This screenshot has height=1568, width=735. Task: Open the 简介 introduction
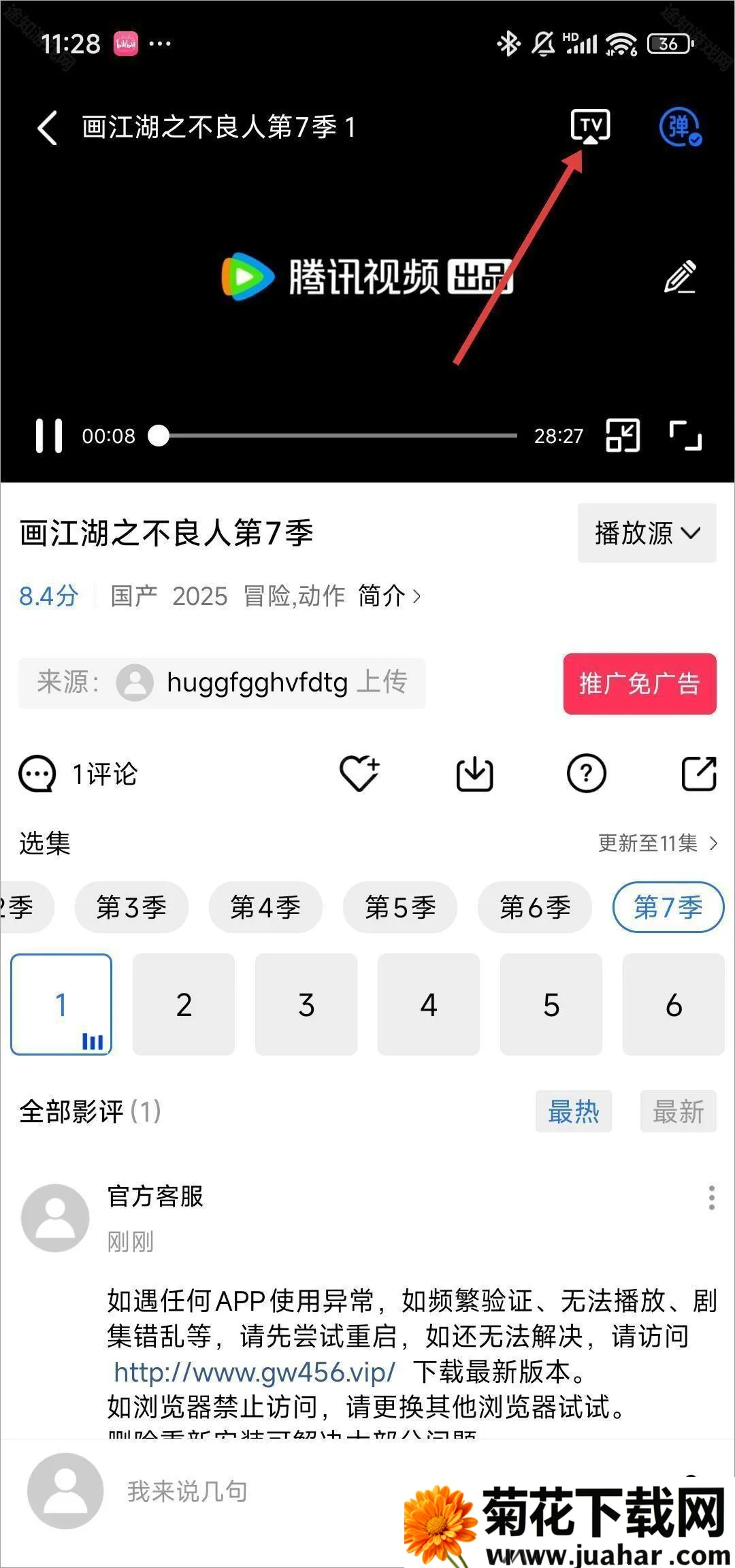(x=389, y=596)
